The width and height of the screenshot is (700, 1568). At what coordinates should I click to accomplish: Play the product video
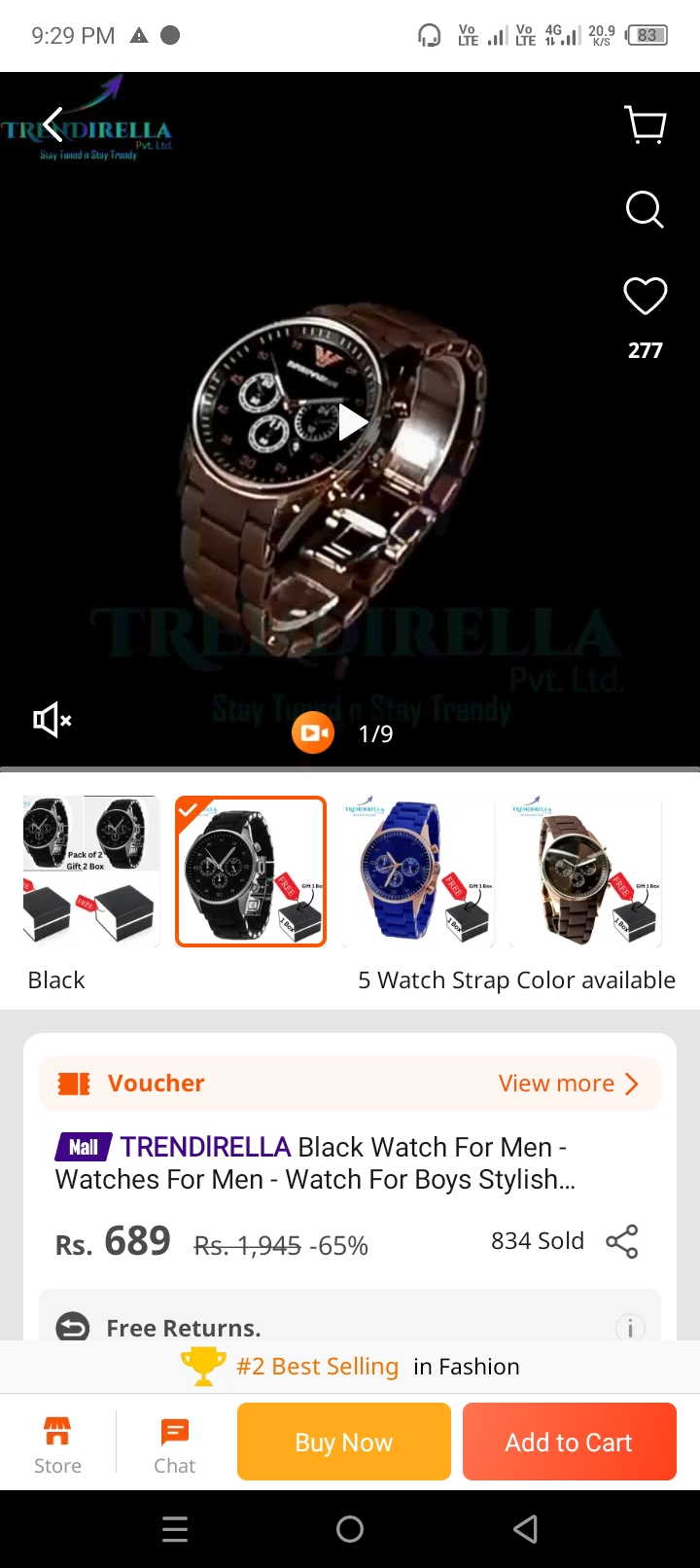pyautogui.click(x=351, y=422)
